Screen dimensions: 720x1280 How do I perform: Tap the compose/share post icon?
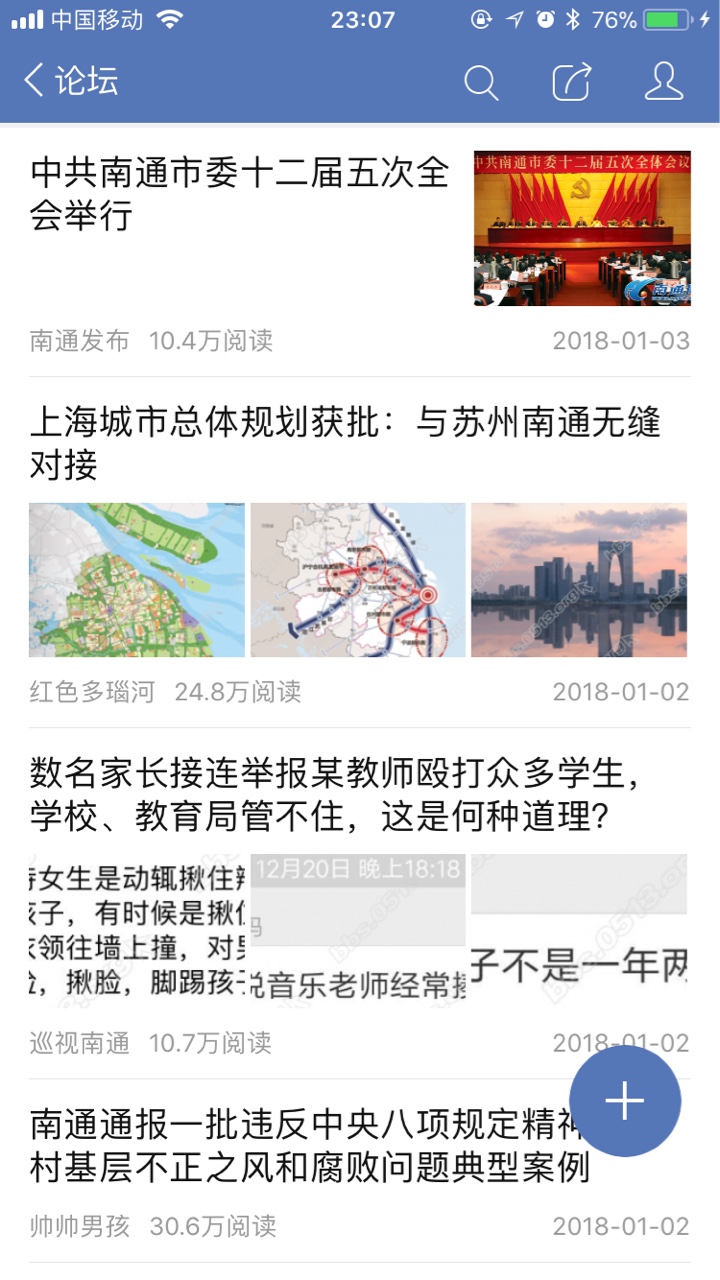click(x=572, y=82)
